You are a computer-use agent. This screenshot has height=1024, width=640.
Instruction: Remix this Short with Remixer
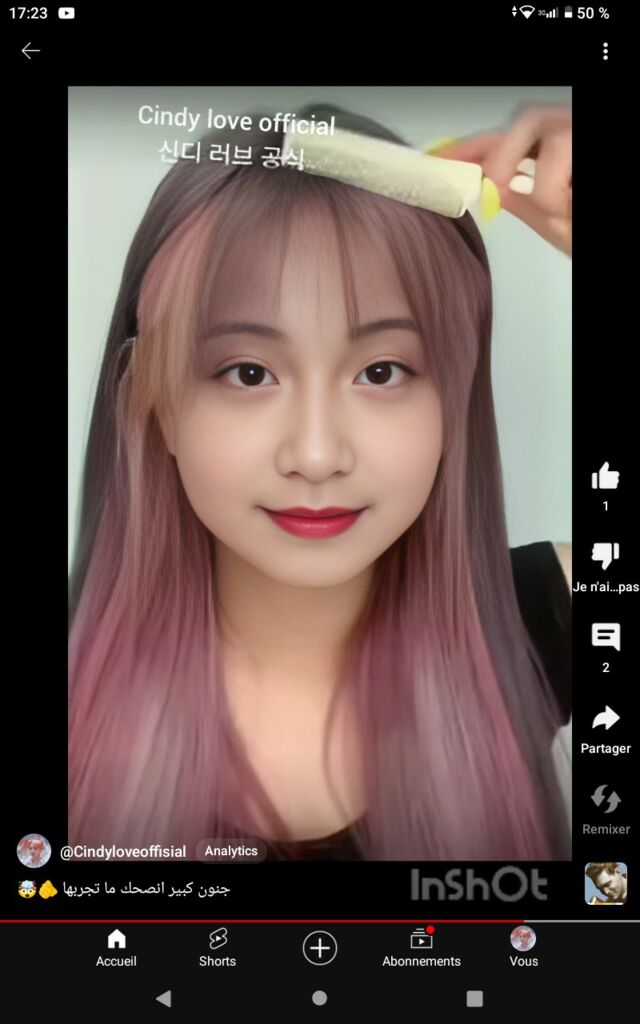tap(605, 799)
